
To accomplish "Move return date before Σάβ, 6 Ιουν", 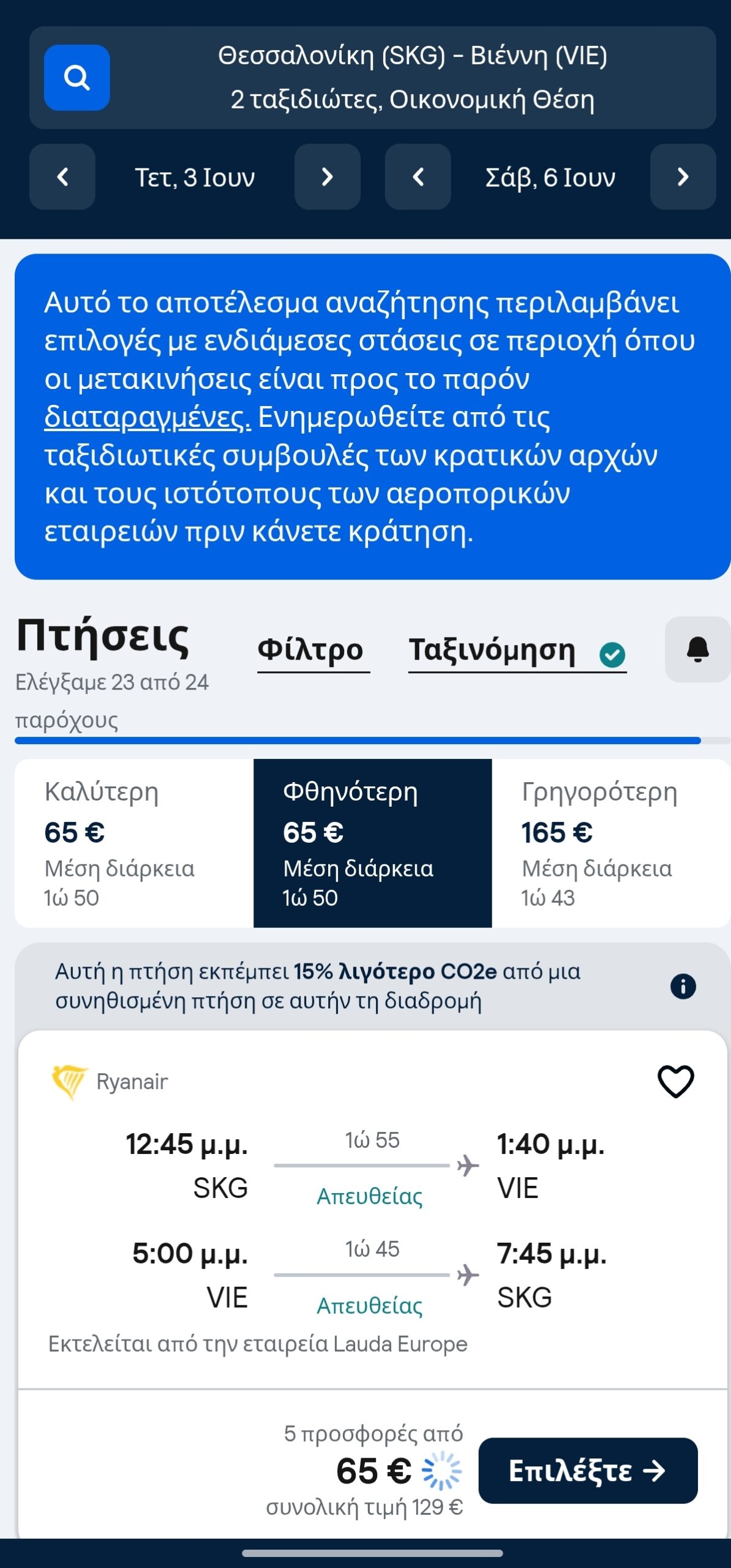I will coord(418,177).
